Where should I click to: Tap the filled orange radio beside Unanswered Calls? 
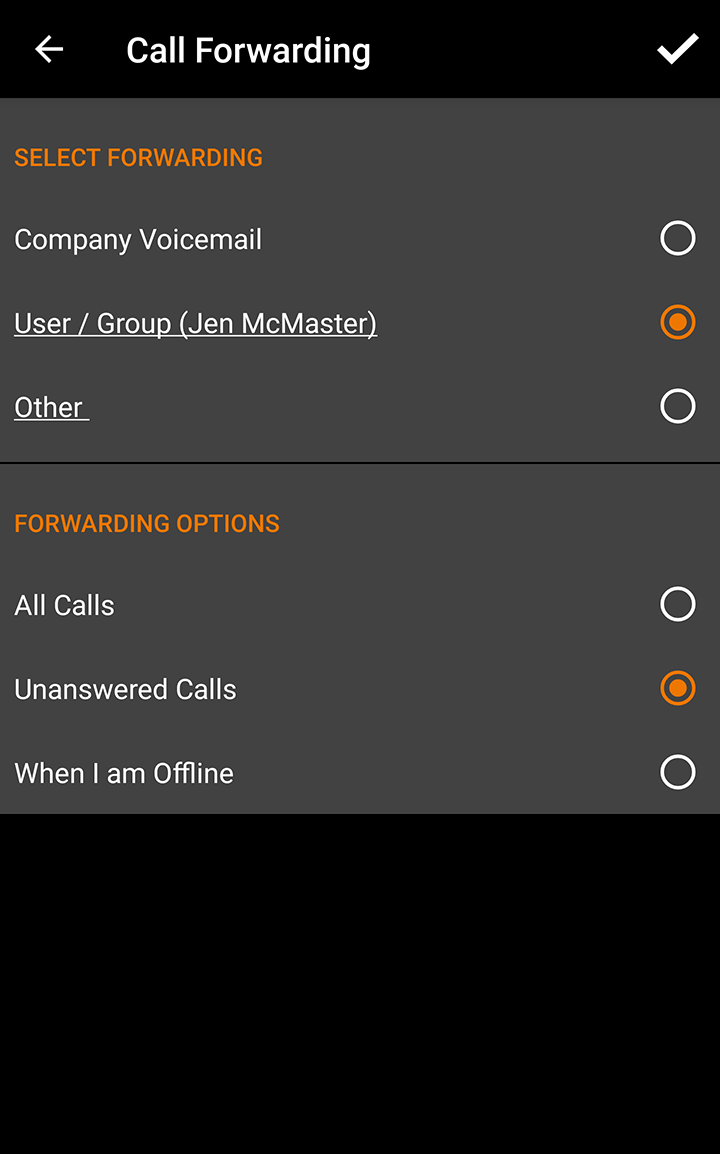point(678,688)
